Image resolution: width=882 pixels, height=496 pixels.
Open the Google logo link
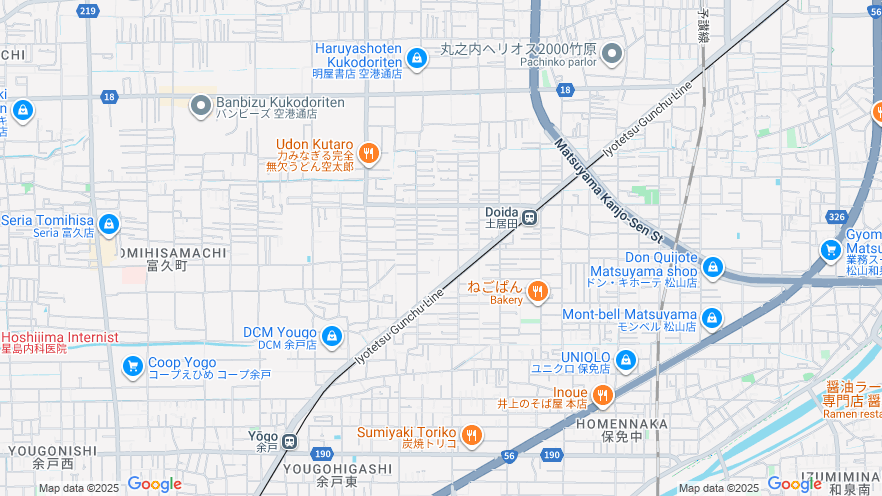154,485
